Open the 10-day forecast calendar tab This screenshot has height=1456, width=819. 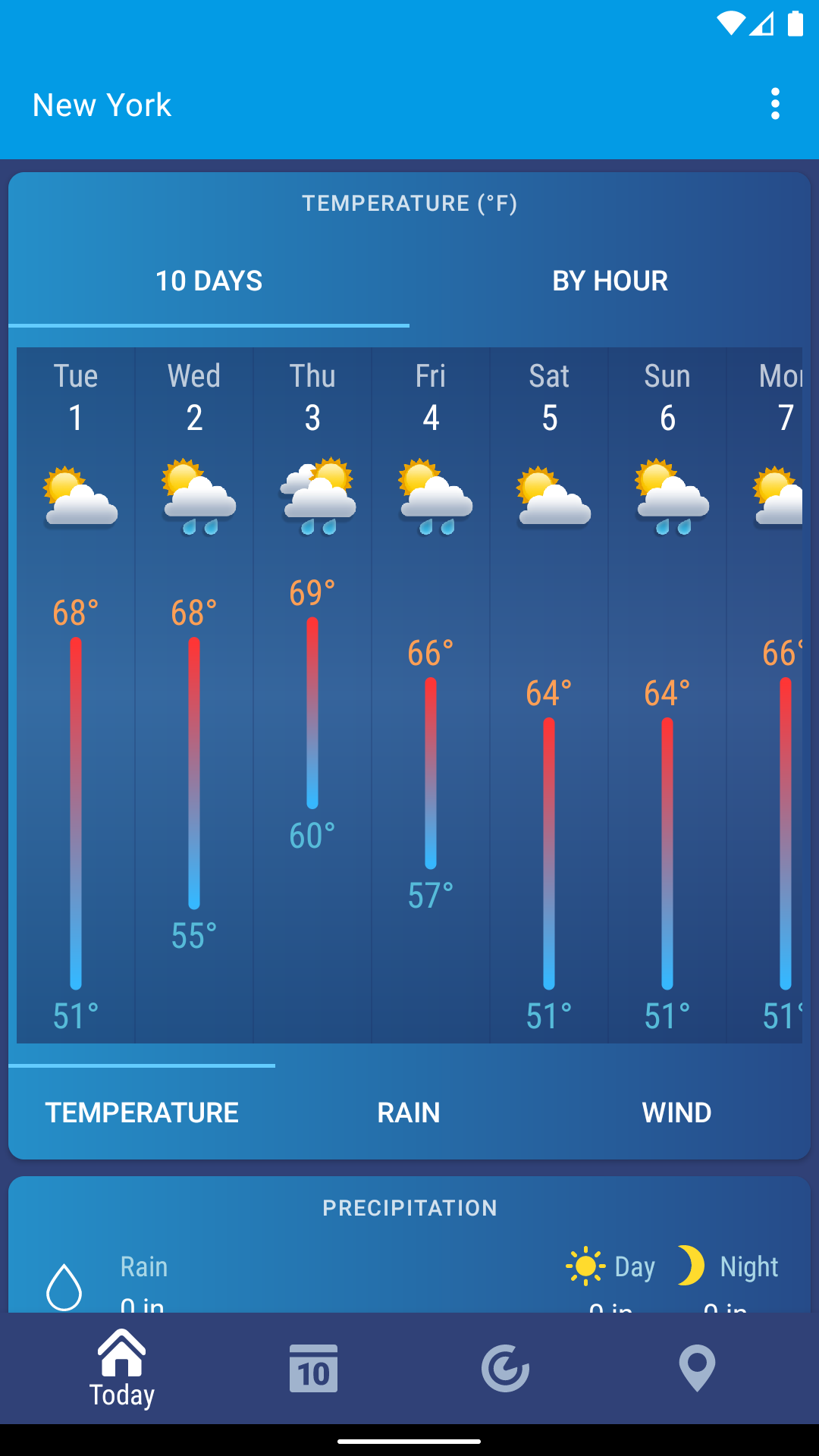pyautogui.click(x=313, y=1368)
